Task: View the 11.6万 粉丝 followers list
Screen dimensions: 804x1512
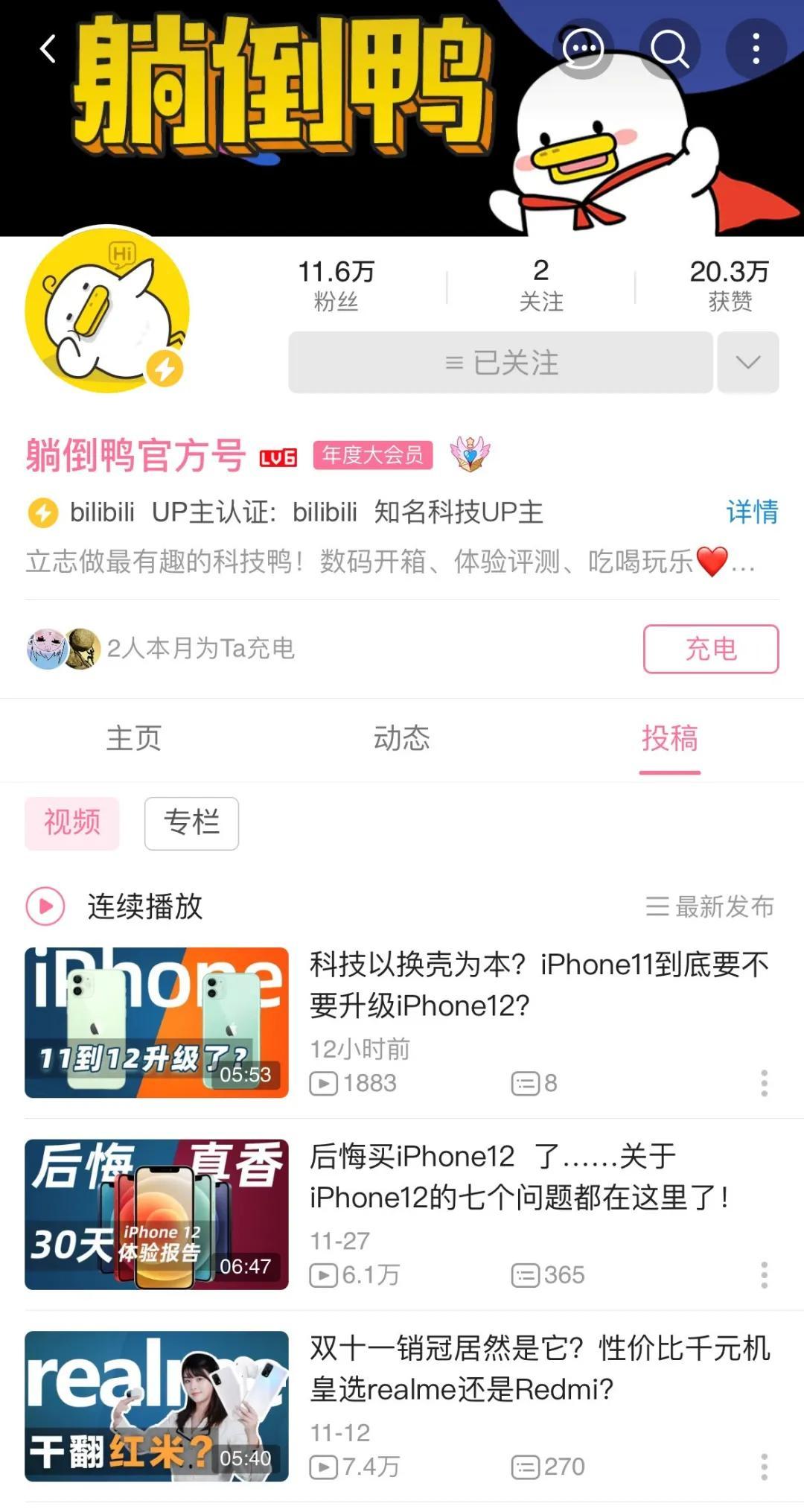Action: coord(336,285)
